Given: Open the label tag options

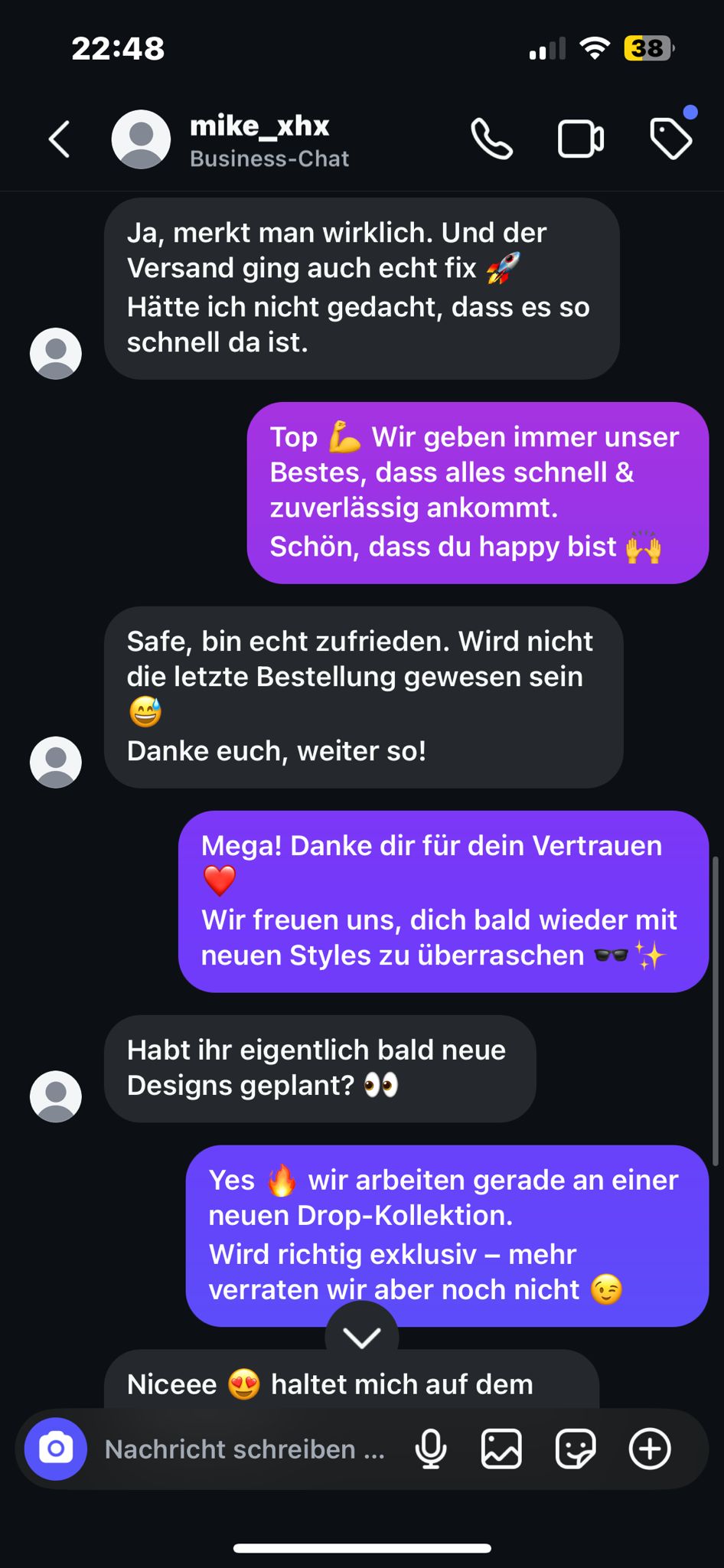Looking at the screenshot, I should [x=670, y=139].
